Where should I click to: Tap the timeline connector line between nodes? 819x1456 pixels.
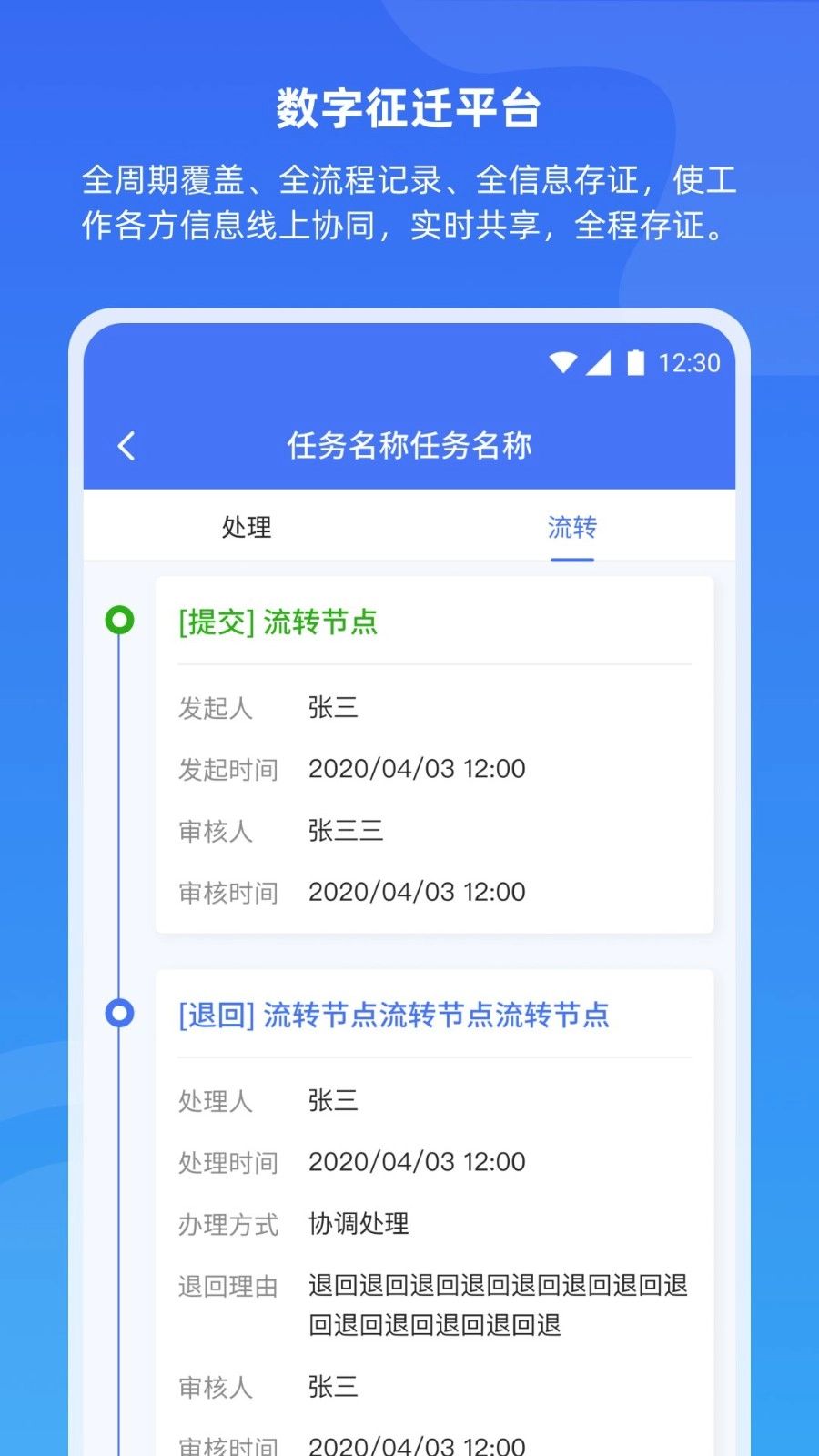coord(119,819)
